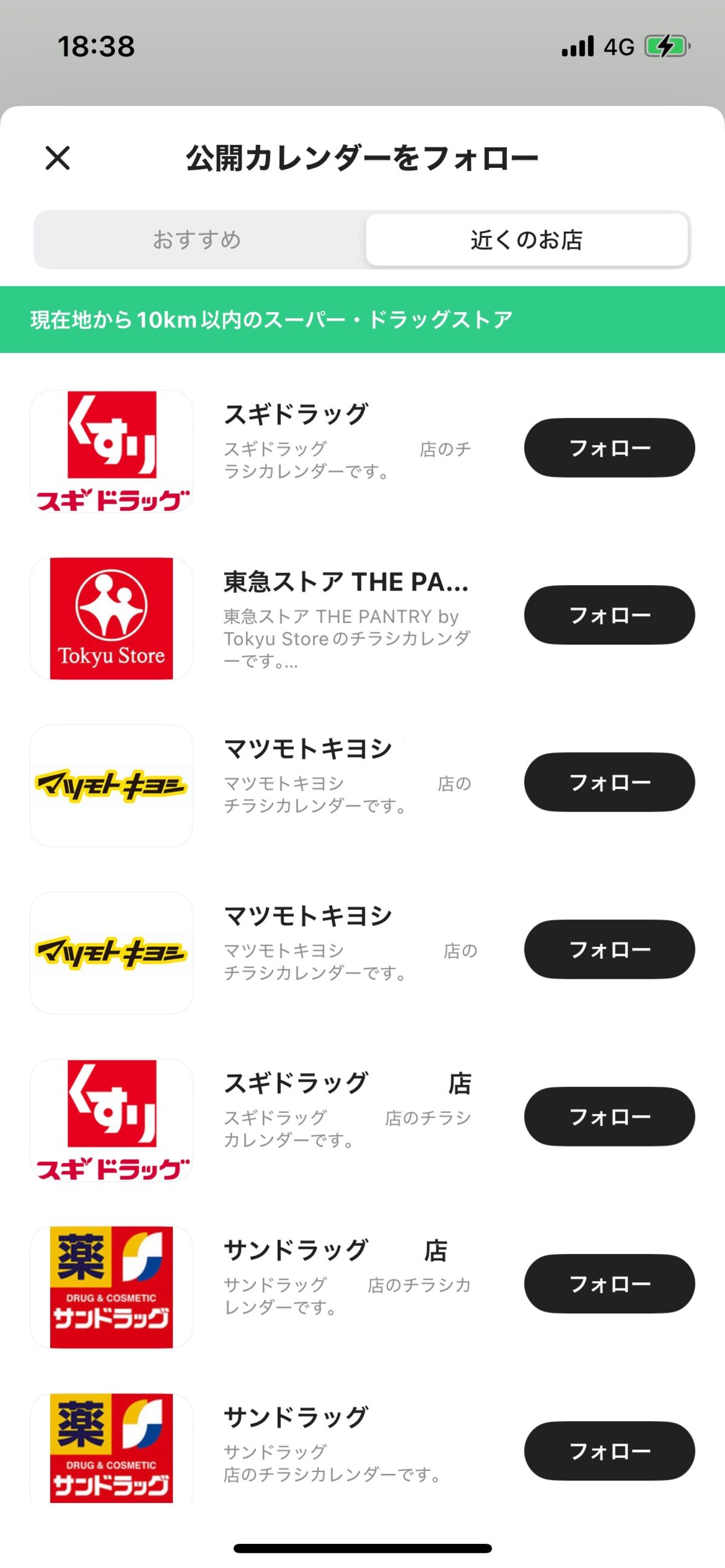Follow the 東急ストア THE PANTRY calendar
This screenshot has height=1568, width=725.
(608, 615)
